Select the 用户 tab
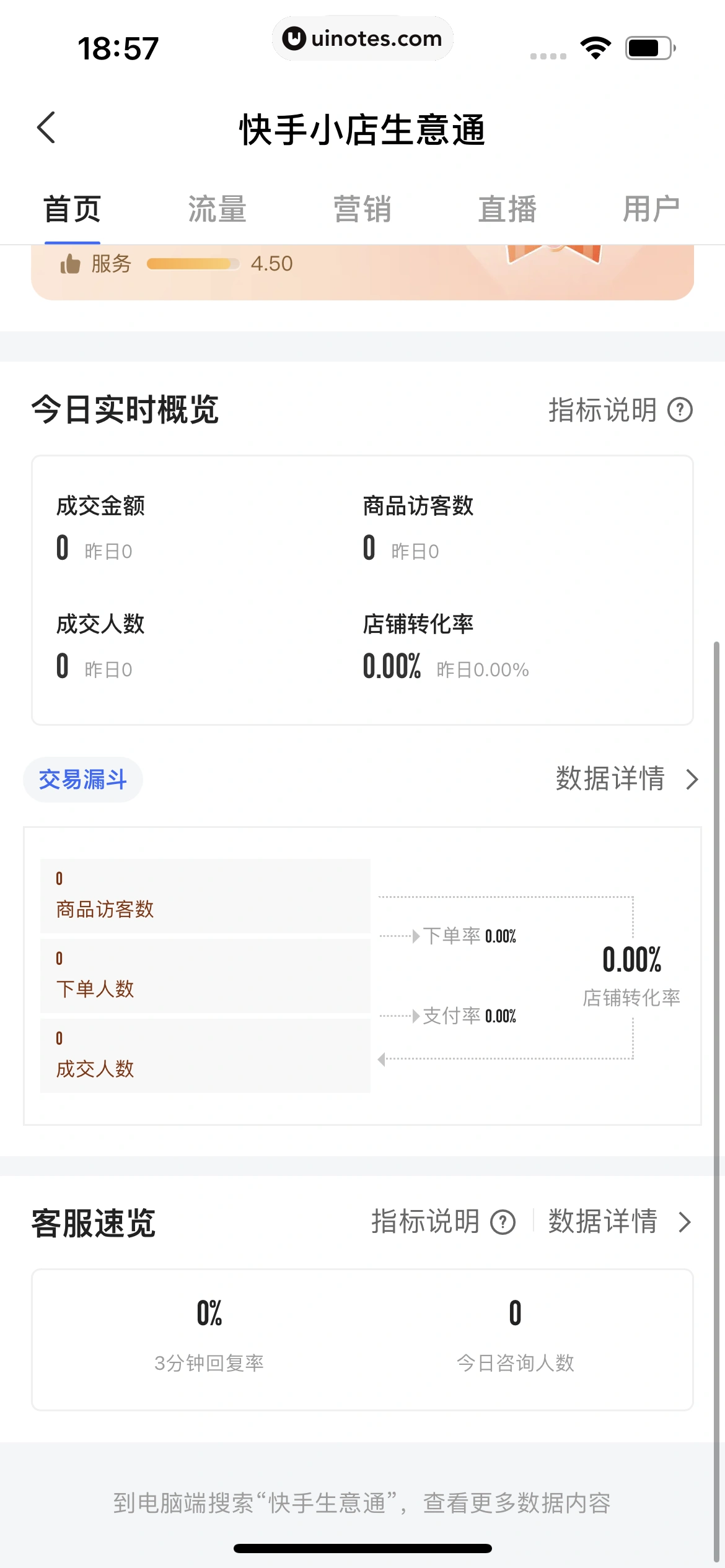The image size is (725, 1568). coord(651,209)
